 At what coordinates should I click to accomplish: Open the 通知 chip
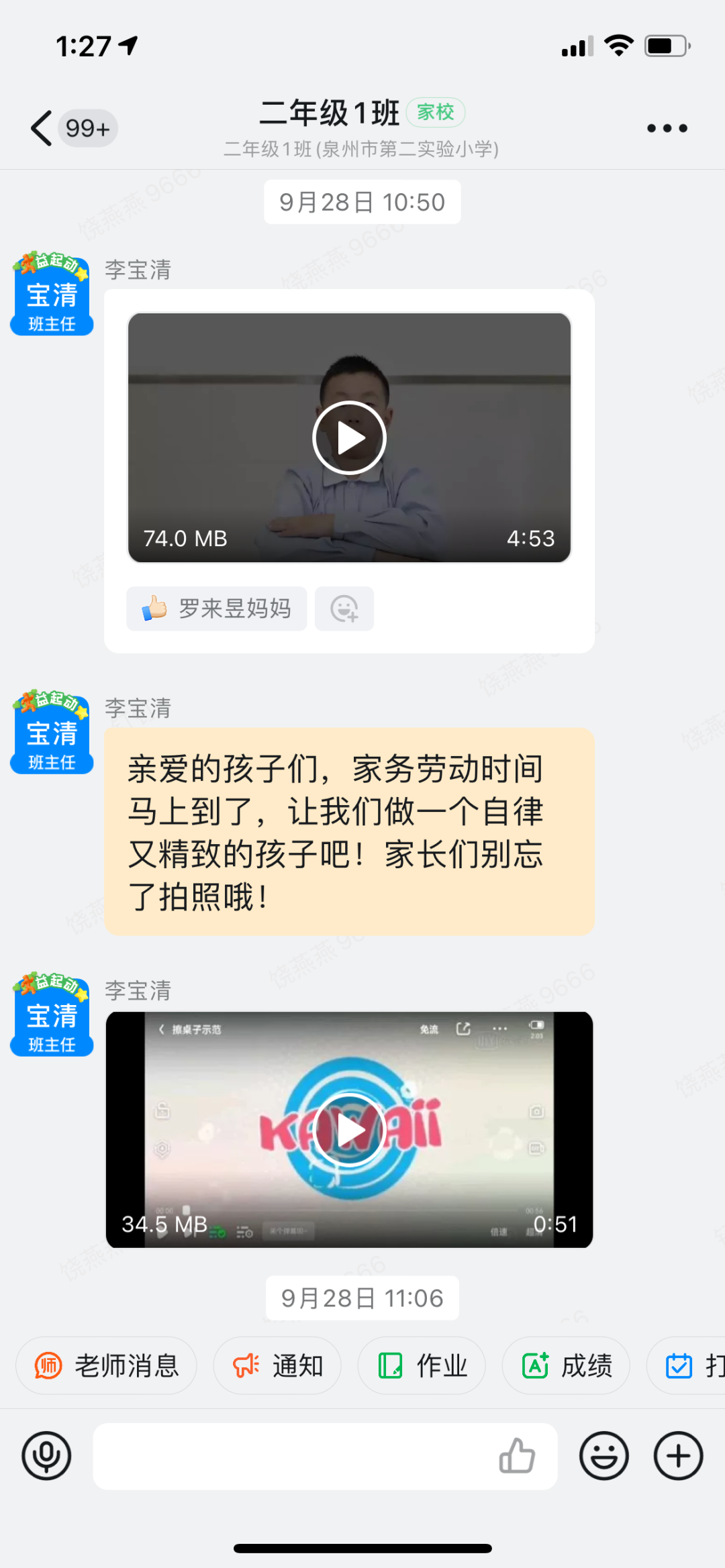(x=277, y=1365)
